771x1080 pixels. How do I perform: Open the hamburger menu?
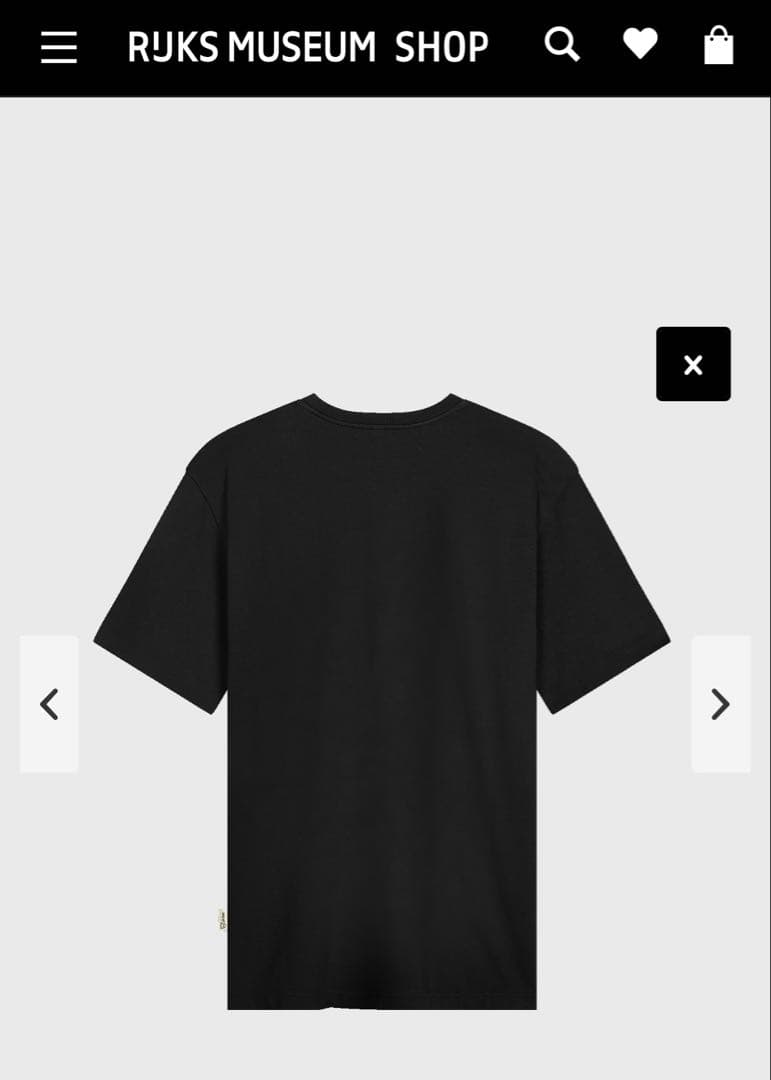point(59,47)
